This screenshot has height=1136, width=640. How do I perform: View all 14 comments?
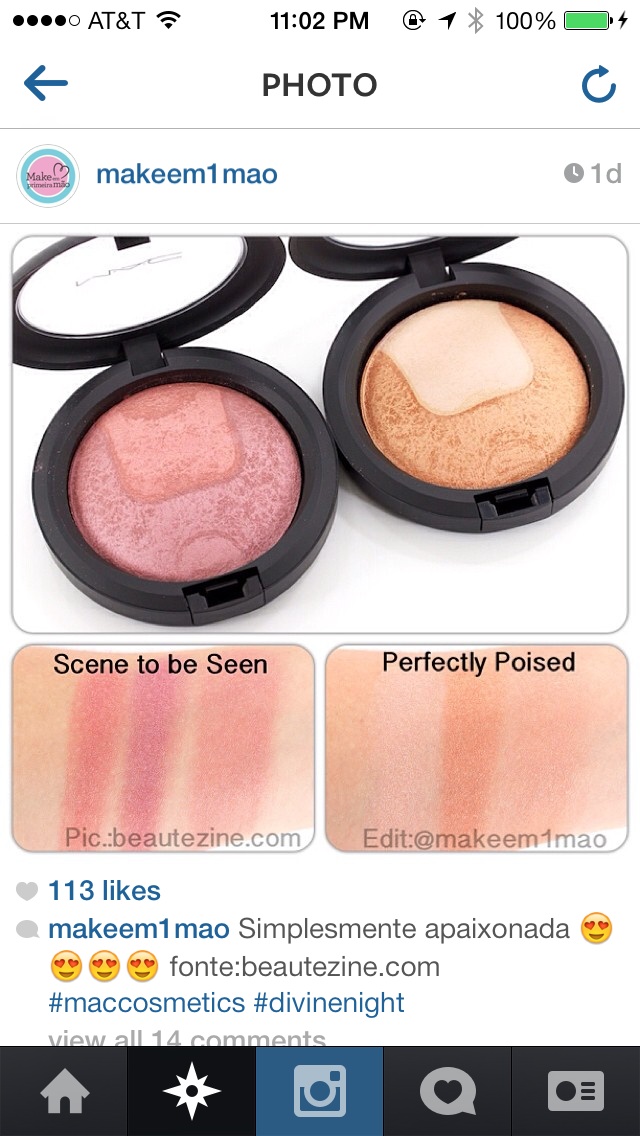click(x=187, y=1038)
